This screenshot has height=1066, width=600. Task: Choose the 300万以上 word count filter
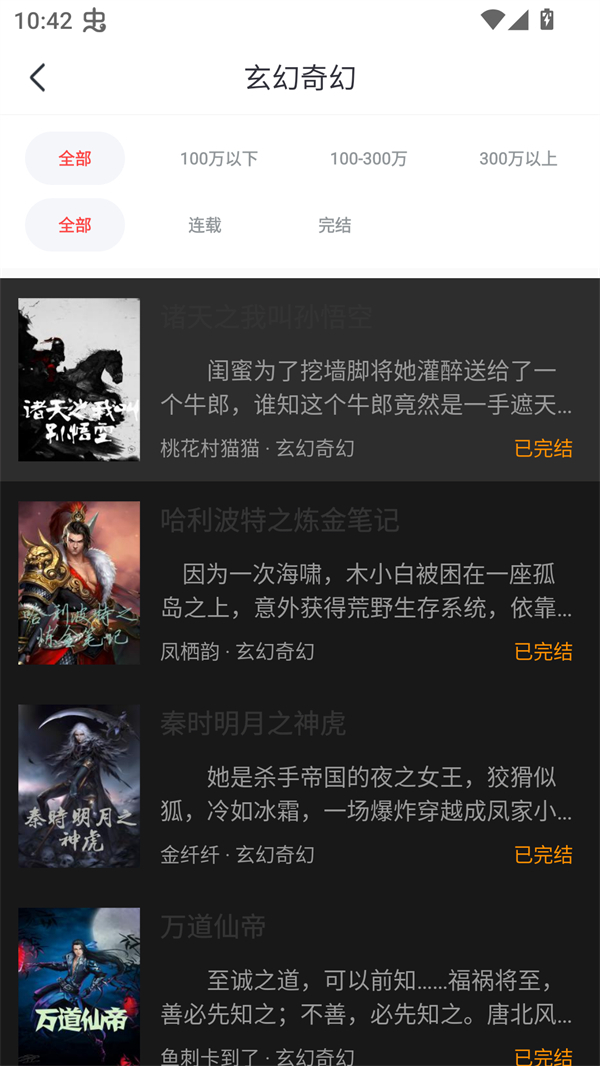(518, 159)
